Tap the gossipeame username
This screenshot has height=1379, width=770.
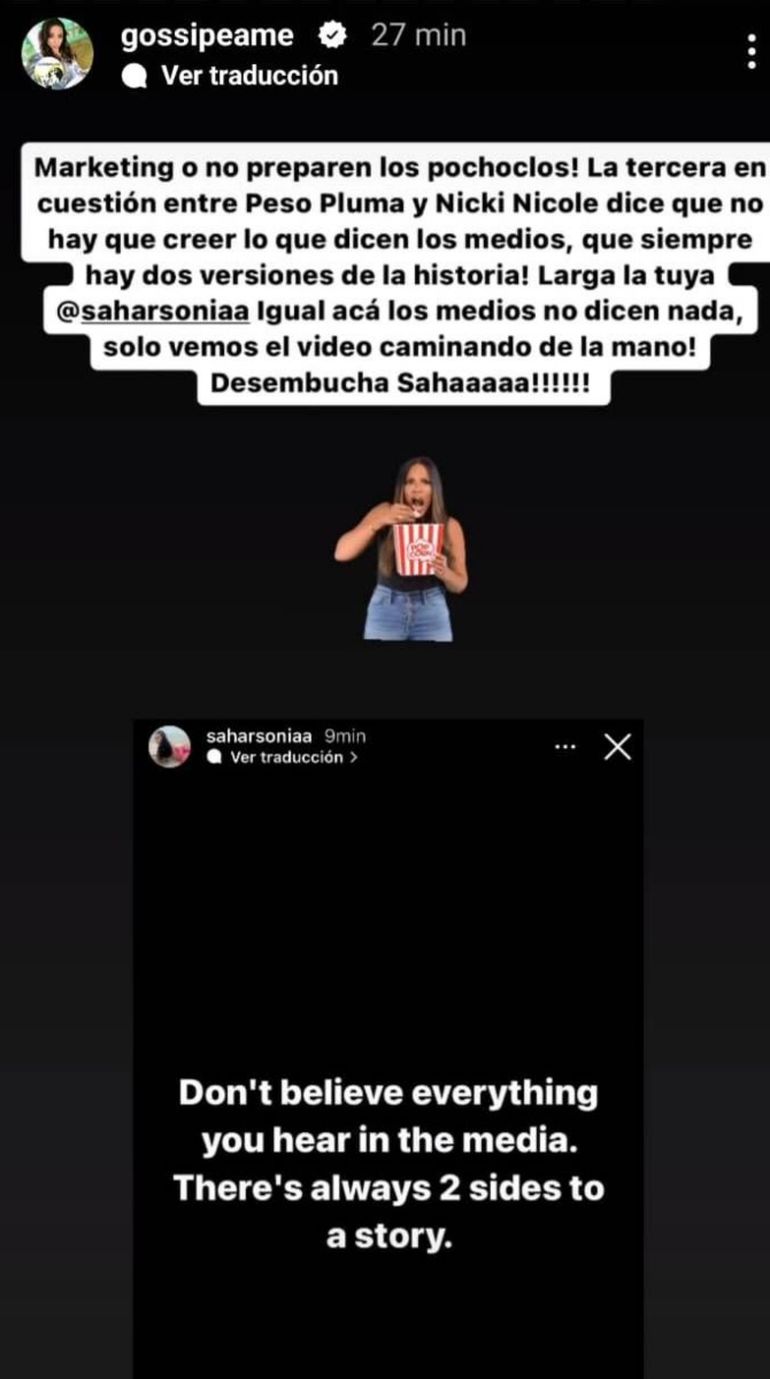pyautogui.click(x=207, y=36)
